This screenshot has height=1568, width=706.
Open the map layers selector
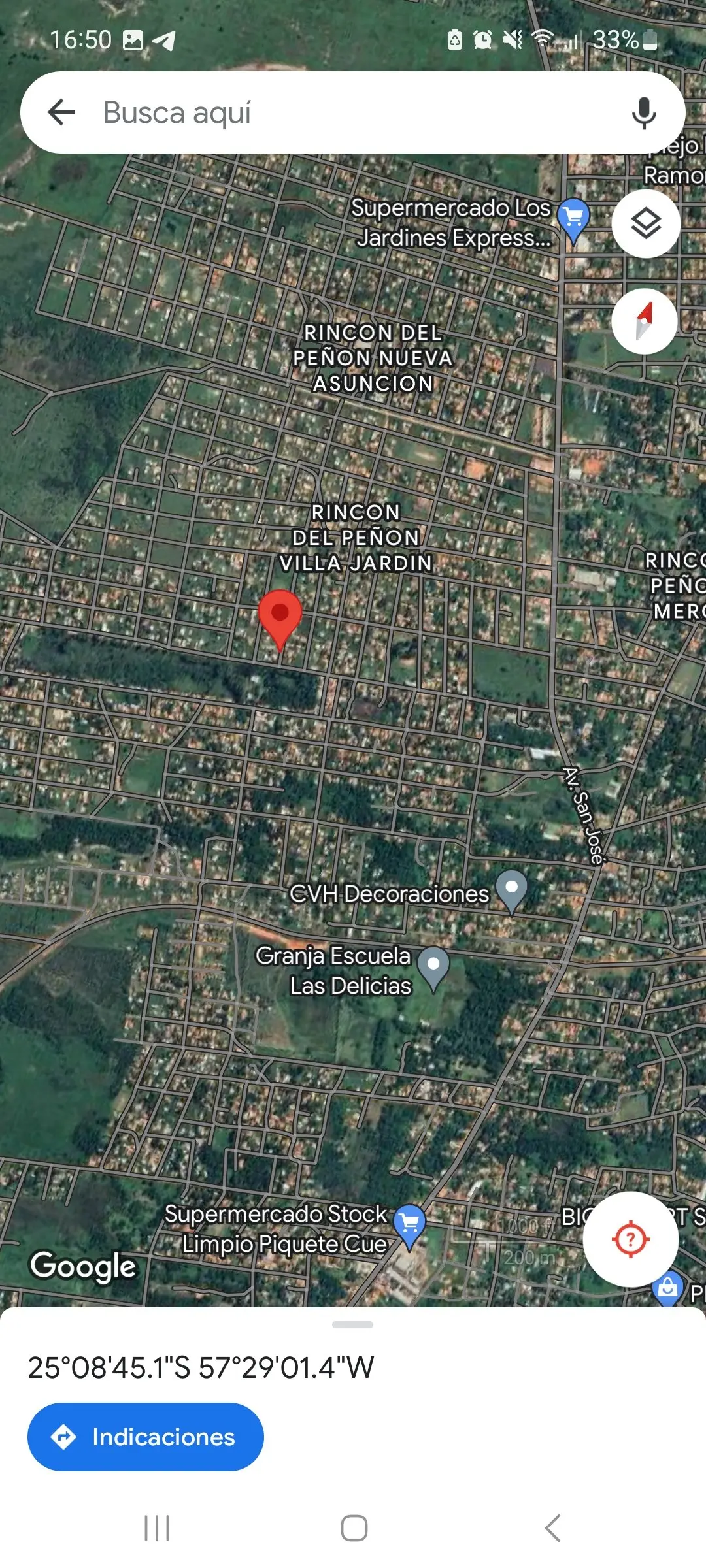[x=646, y=223]
